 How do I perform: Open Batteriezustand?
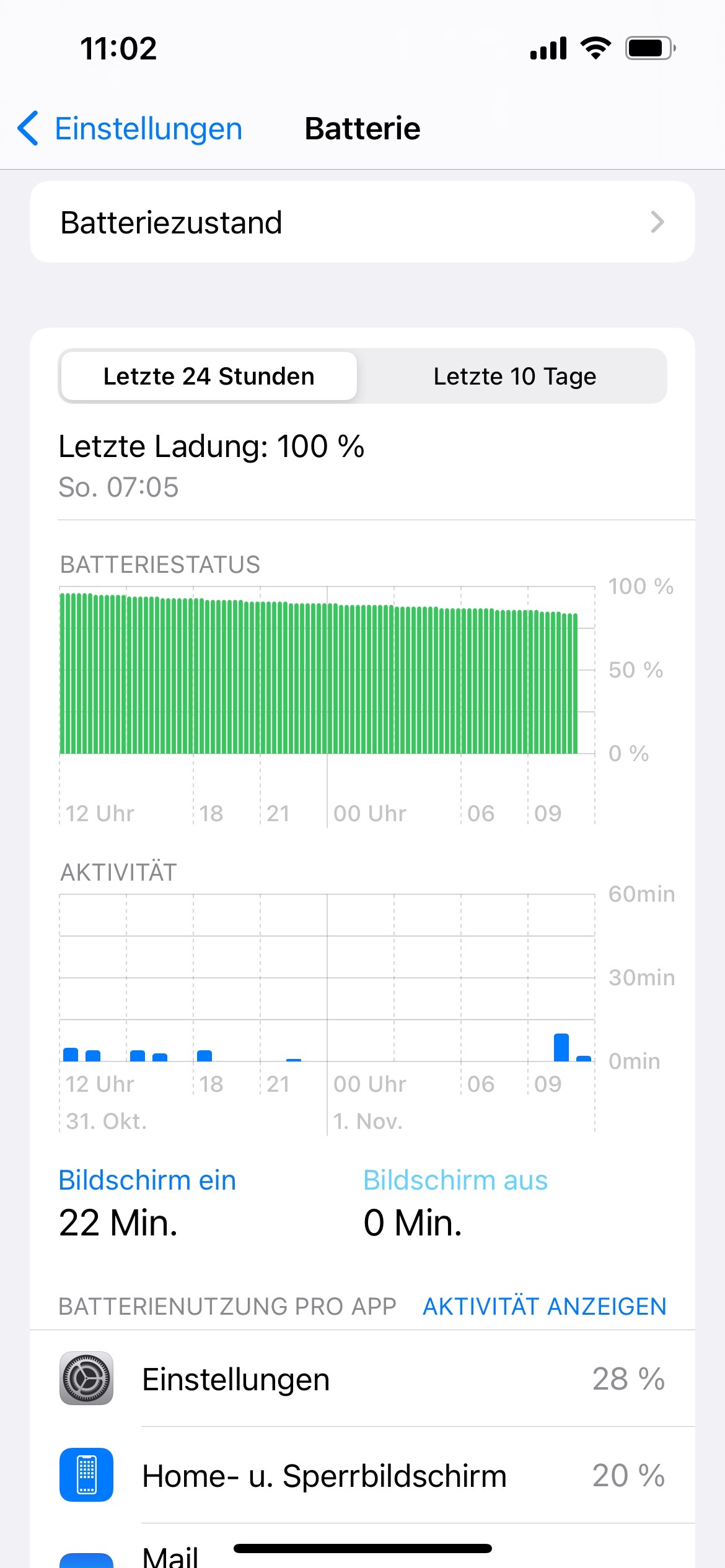[x=362, y=222]
